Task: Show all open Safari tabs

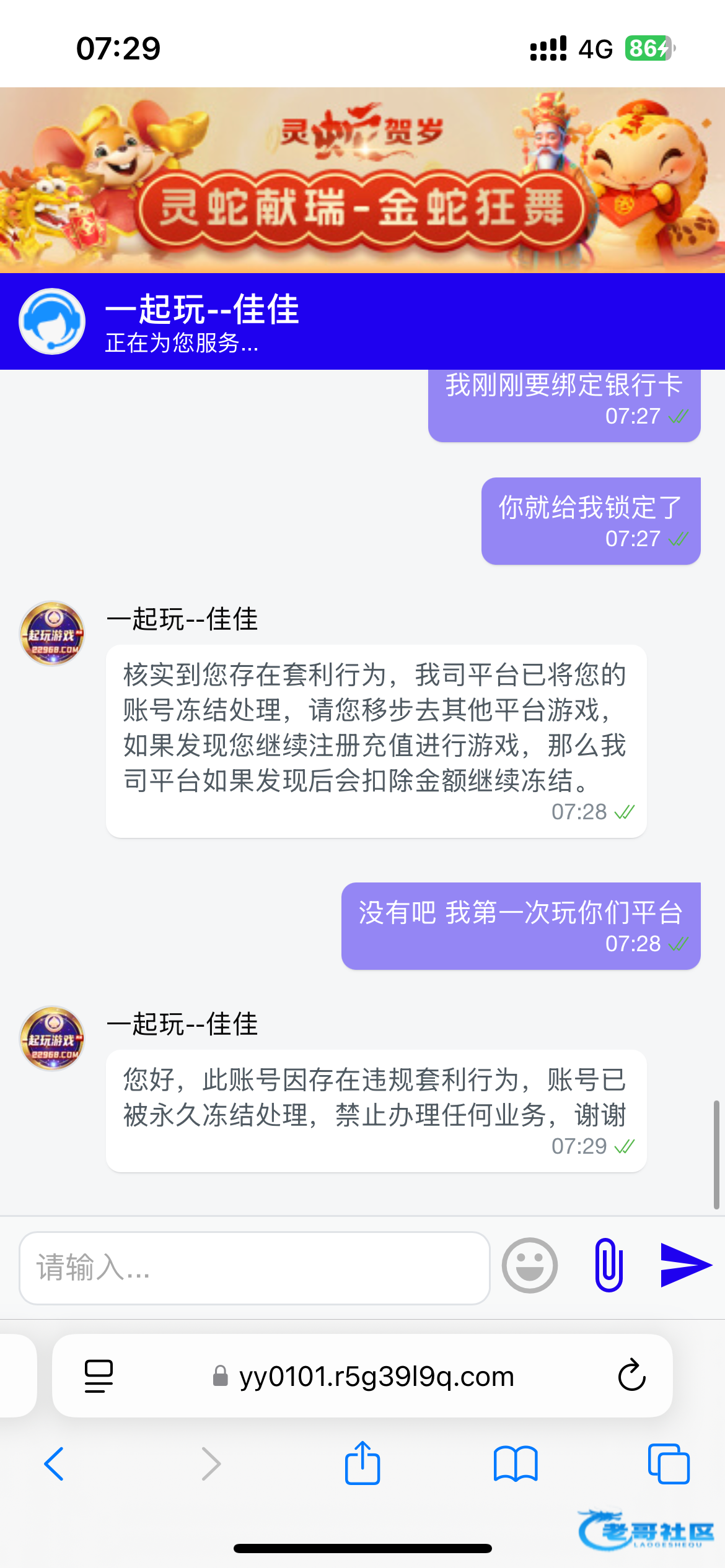Action: [x=668, y=1464]
